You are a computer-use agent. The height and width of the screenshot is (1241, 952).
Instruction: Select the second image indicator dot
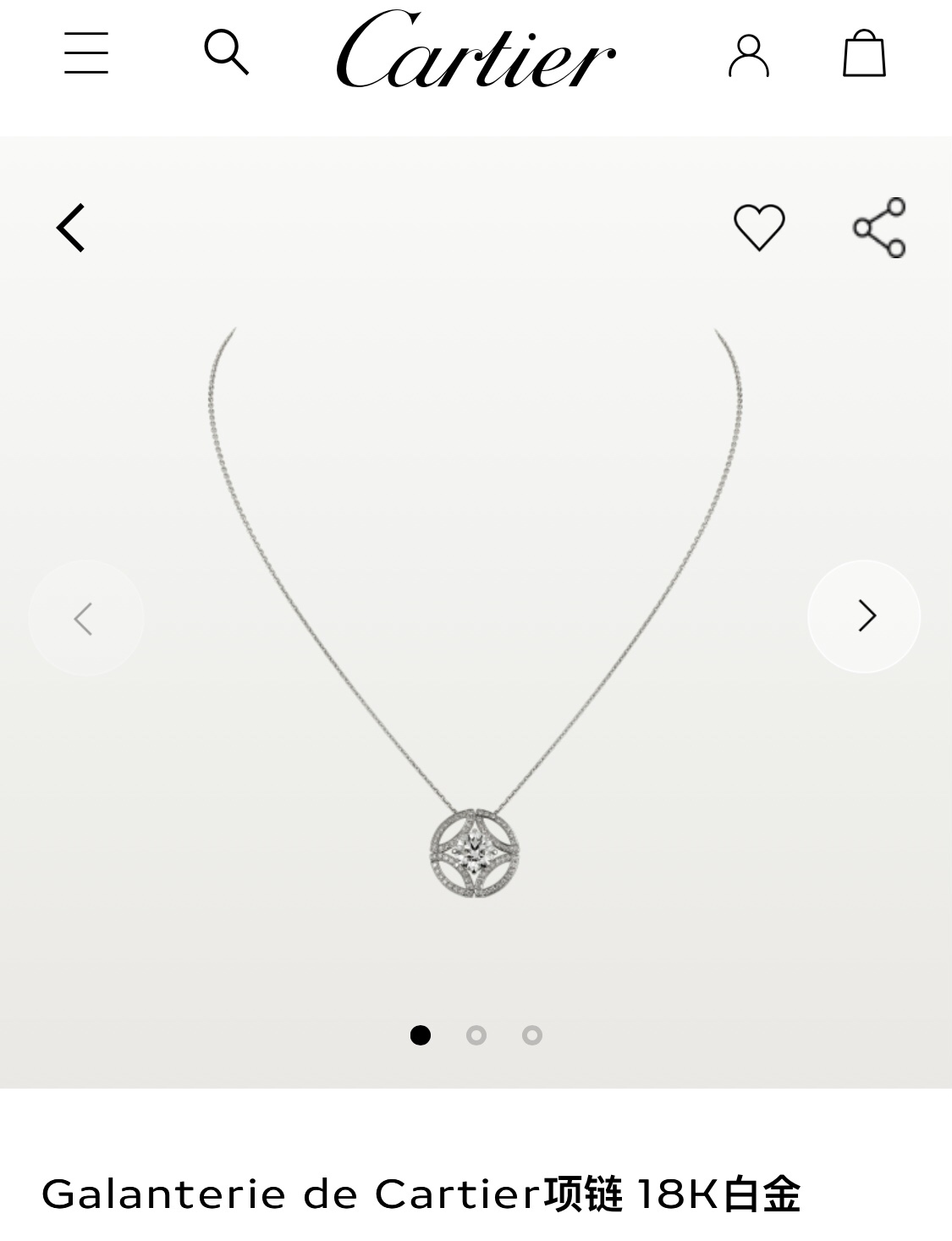(x=476, y=1035)
